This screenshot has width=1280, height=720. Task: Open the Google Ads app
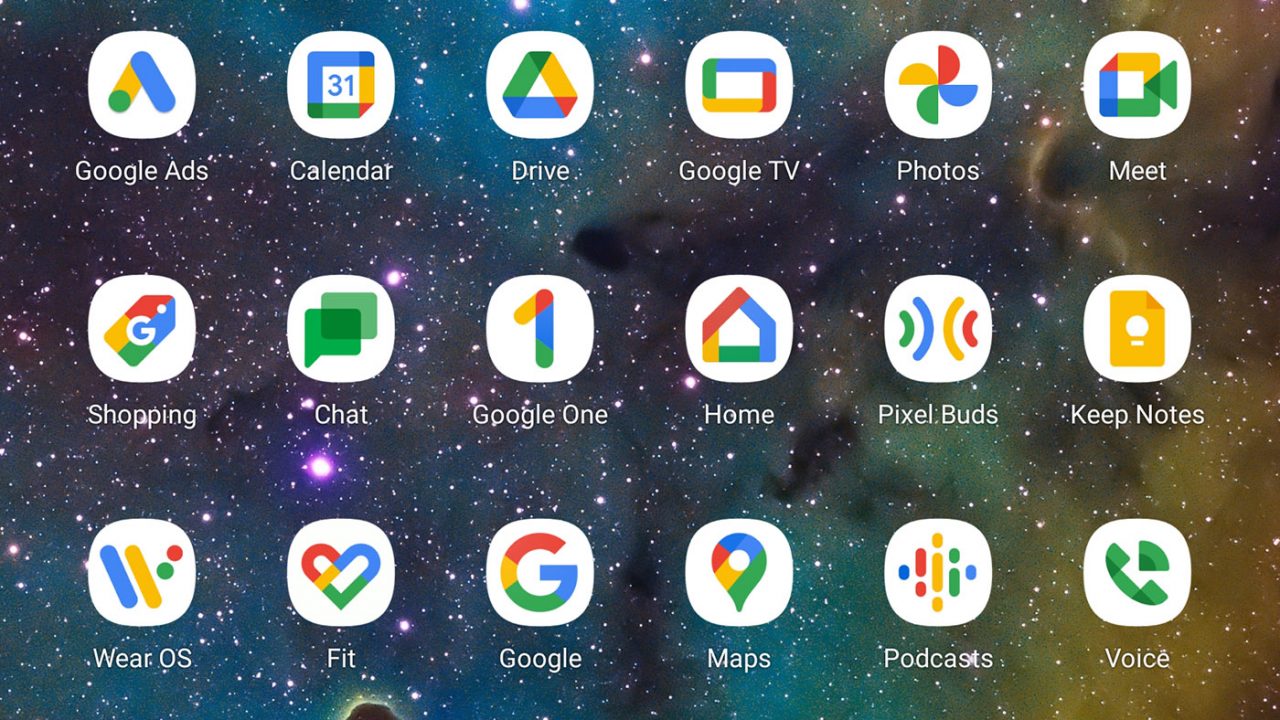coord(141,85)
